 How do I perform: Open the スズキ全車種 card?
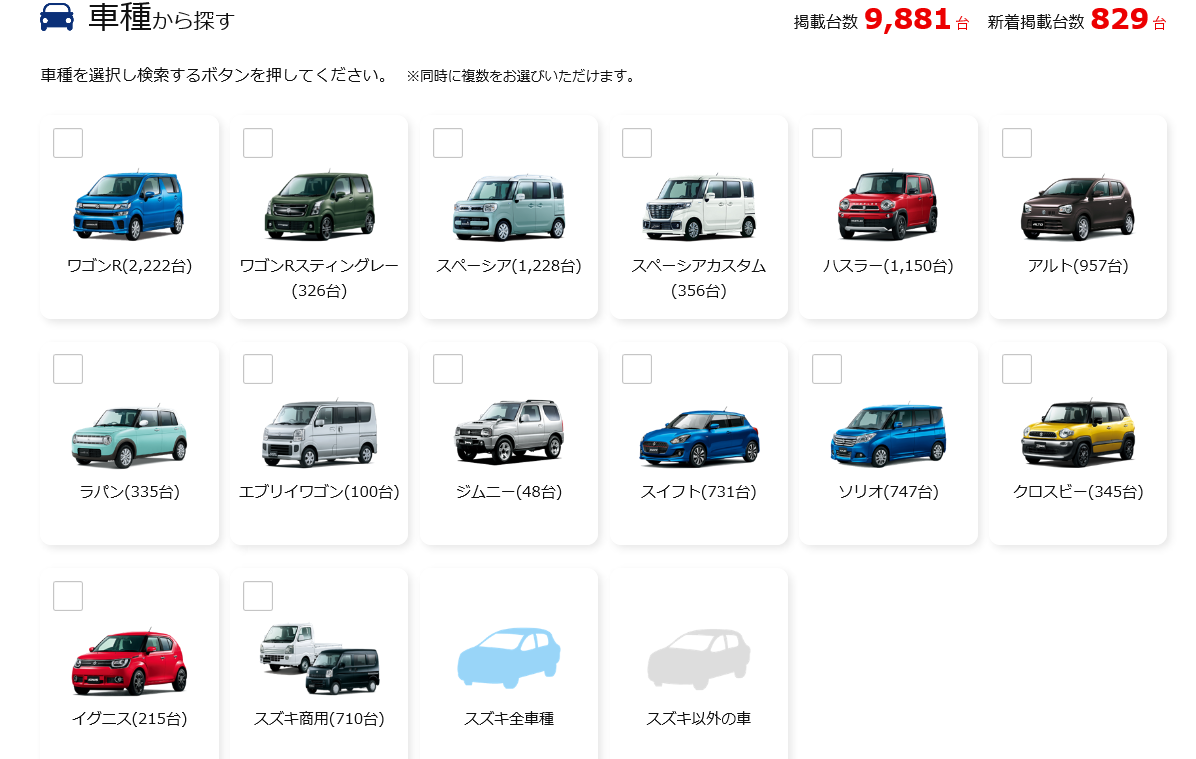tap(509, 670)
